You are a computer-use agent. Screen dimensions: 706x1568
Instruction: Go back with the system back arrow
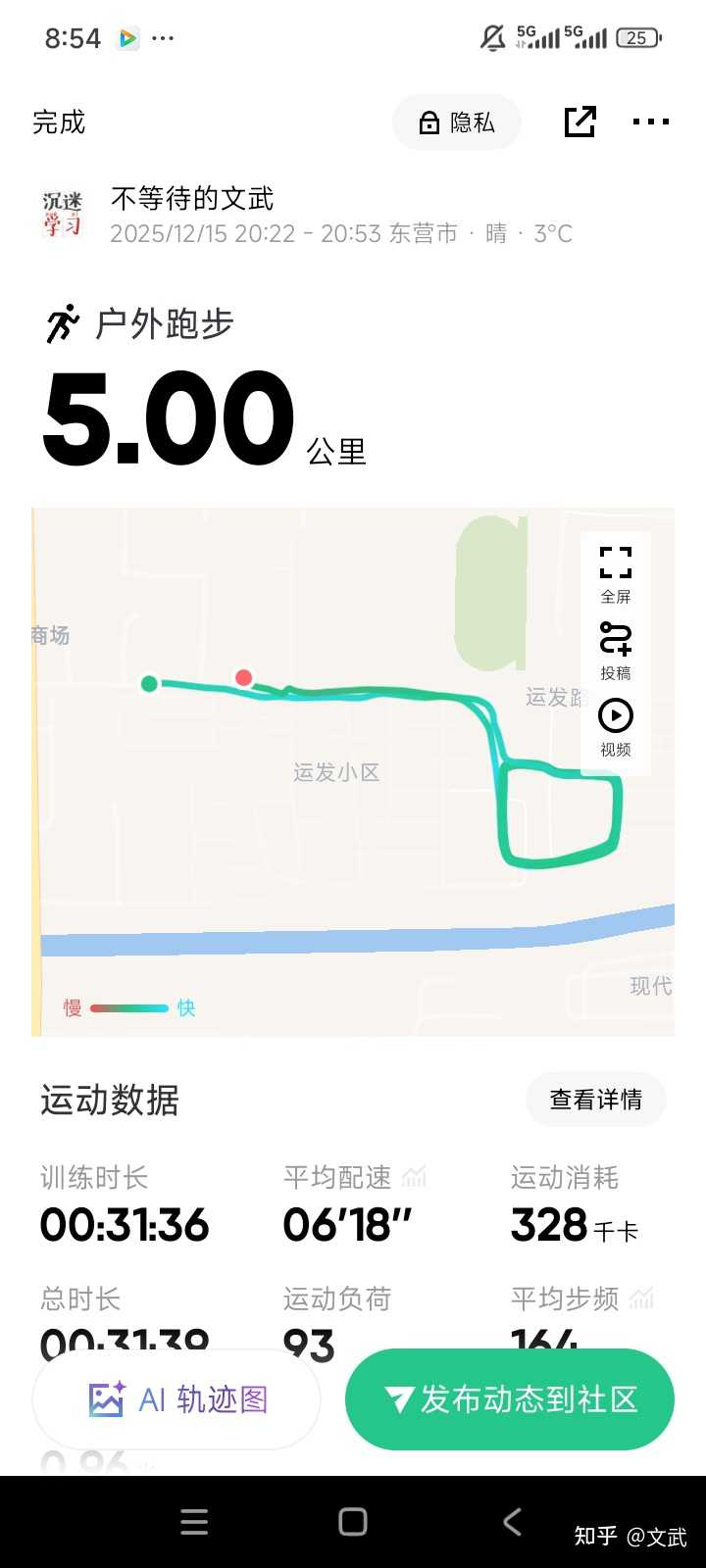point(512,1521)
